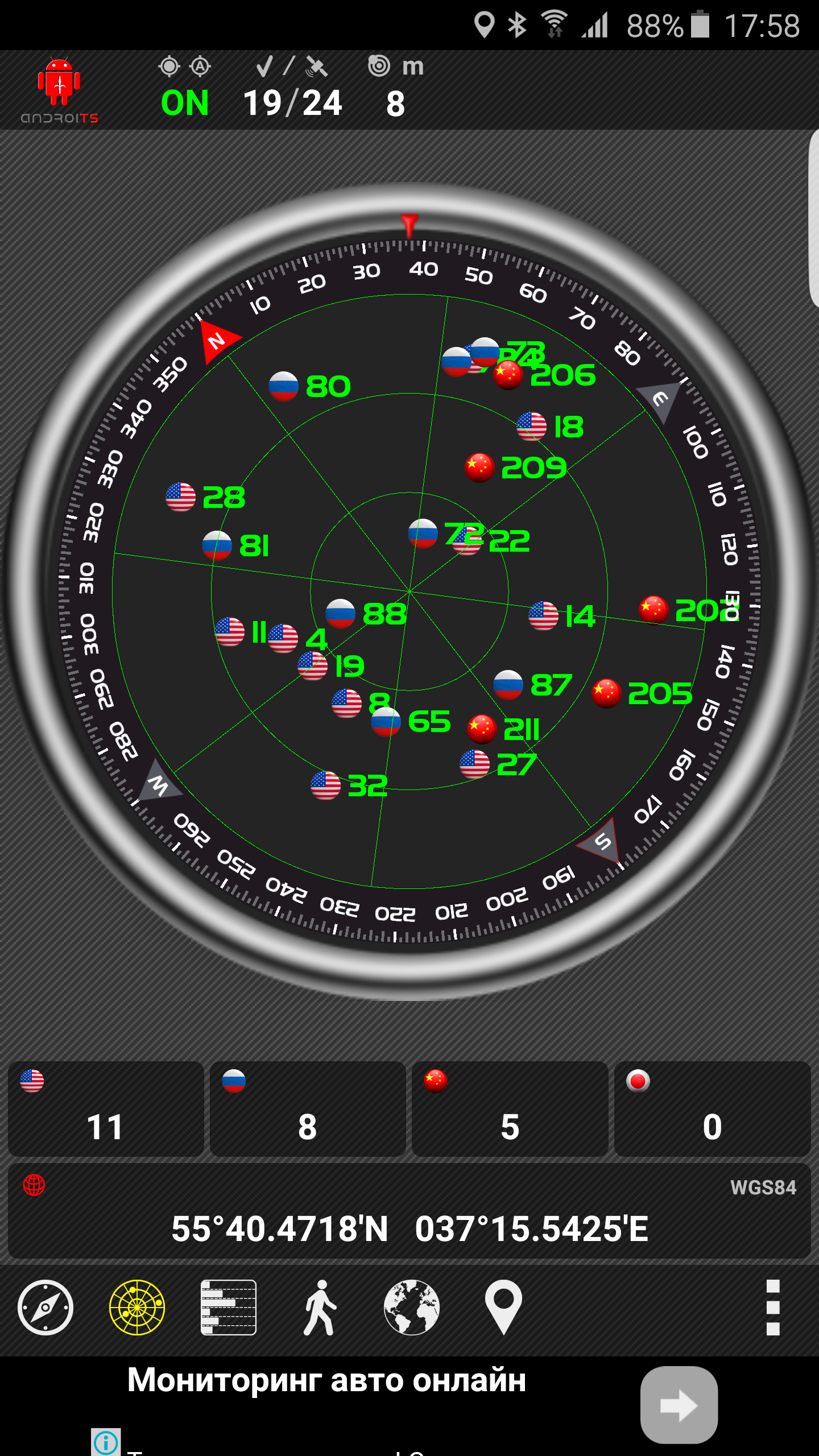Viewport: 819px width, 1456px height.
Task: Open the Мониторинг авто онлайн ad
Action: point(326,1380)
